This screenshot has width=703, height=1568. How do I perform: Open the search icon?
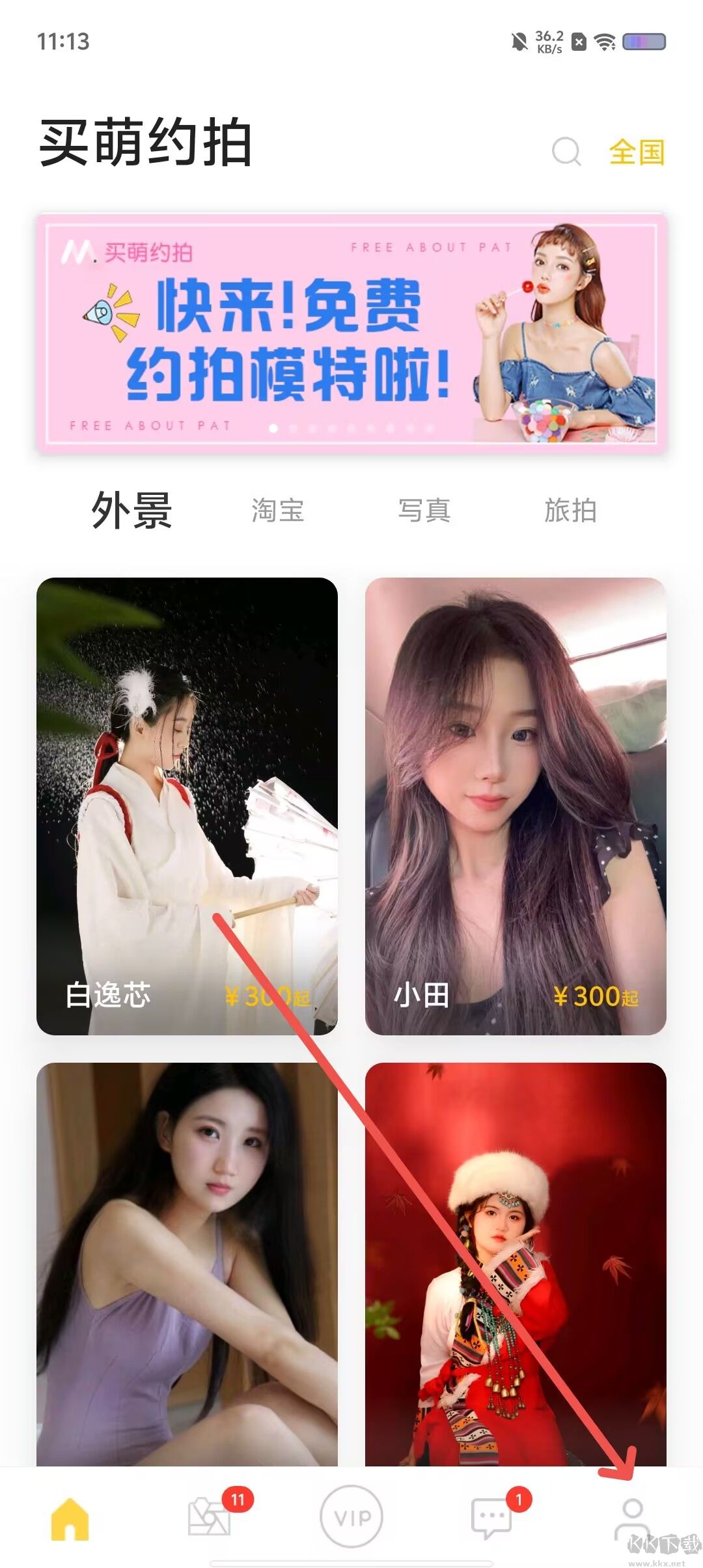coord(566,153)
